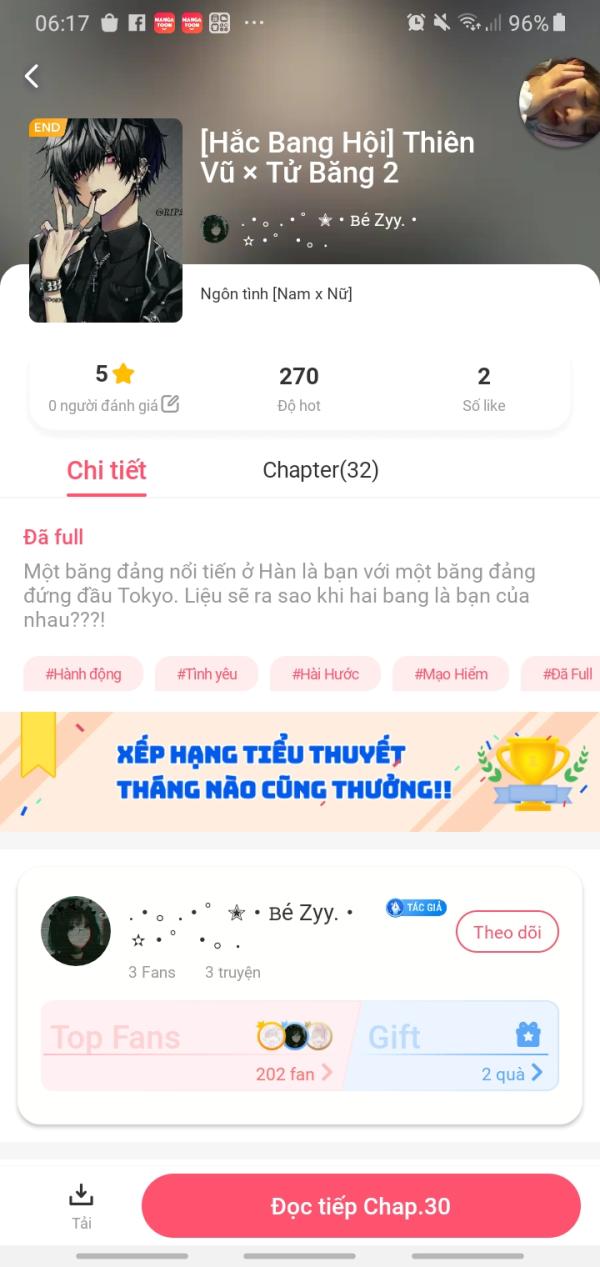Filter by the #Hành động tag
This screenshot has height=1267, width=600.
[83, 674]
